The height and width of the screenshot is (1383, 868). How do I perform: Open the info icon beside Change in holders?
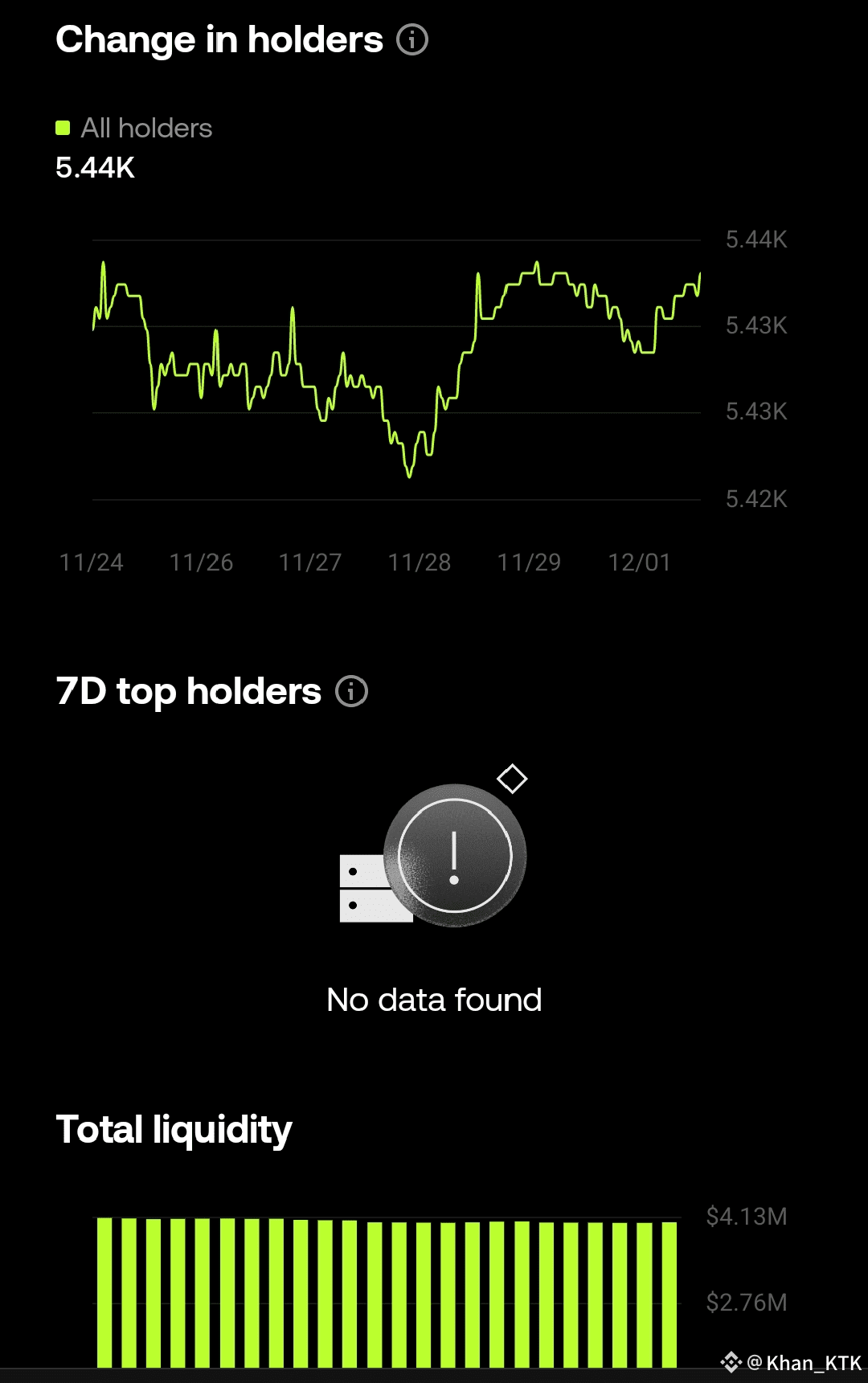(412, 39)
